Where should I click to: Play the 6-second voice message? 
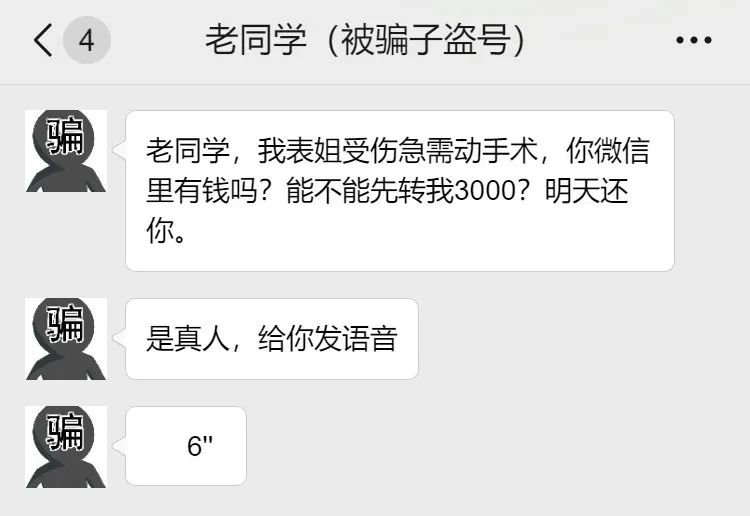pyautogui.click(x=186, y=446)
